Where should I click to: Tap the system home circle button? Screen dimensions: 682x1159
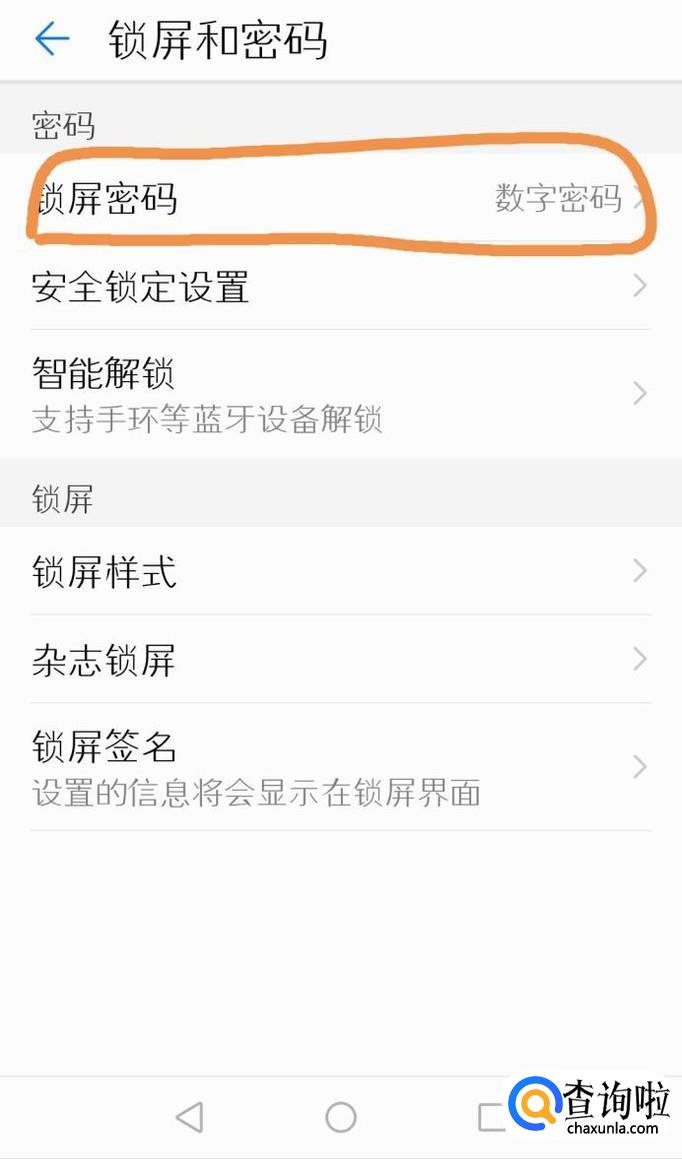(x=341, y=1117)
